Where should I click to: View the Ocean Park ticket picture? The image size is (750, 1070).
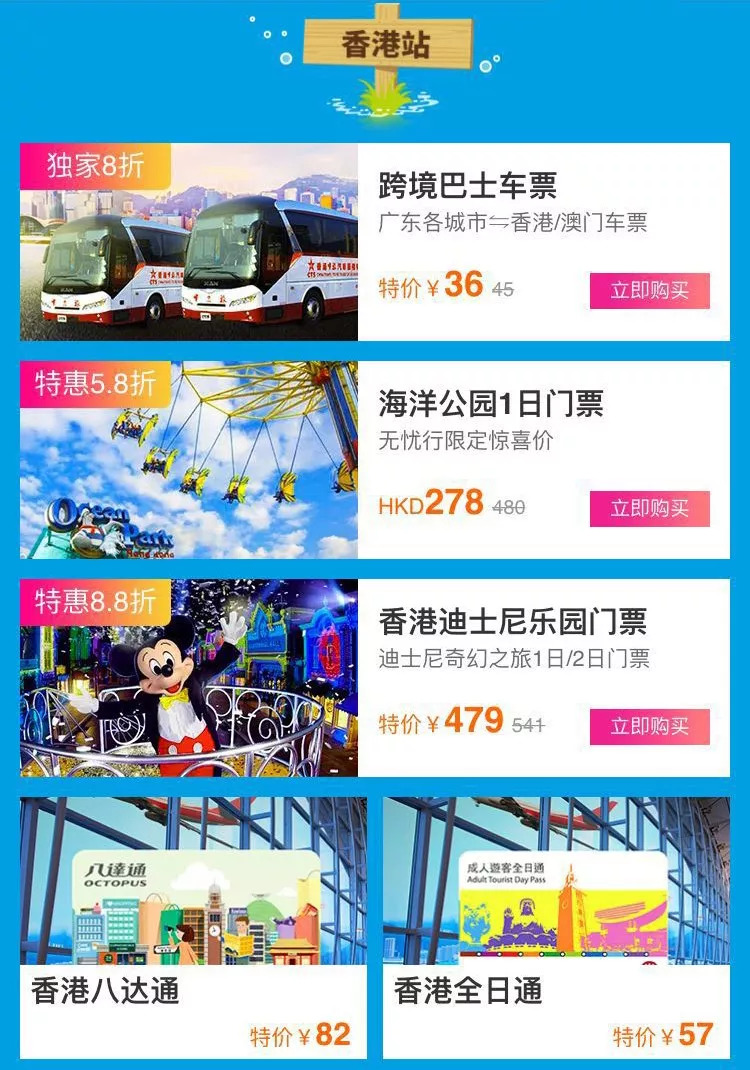pos(189,460)
